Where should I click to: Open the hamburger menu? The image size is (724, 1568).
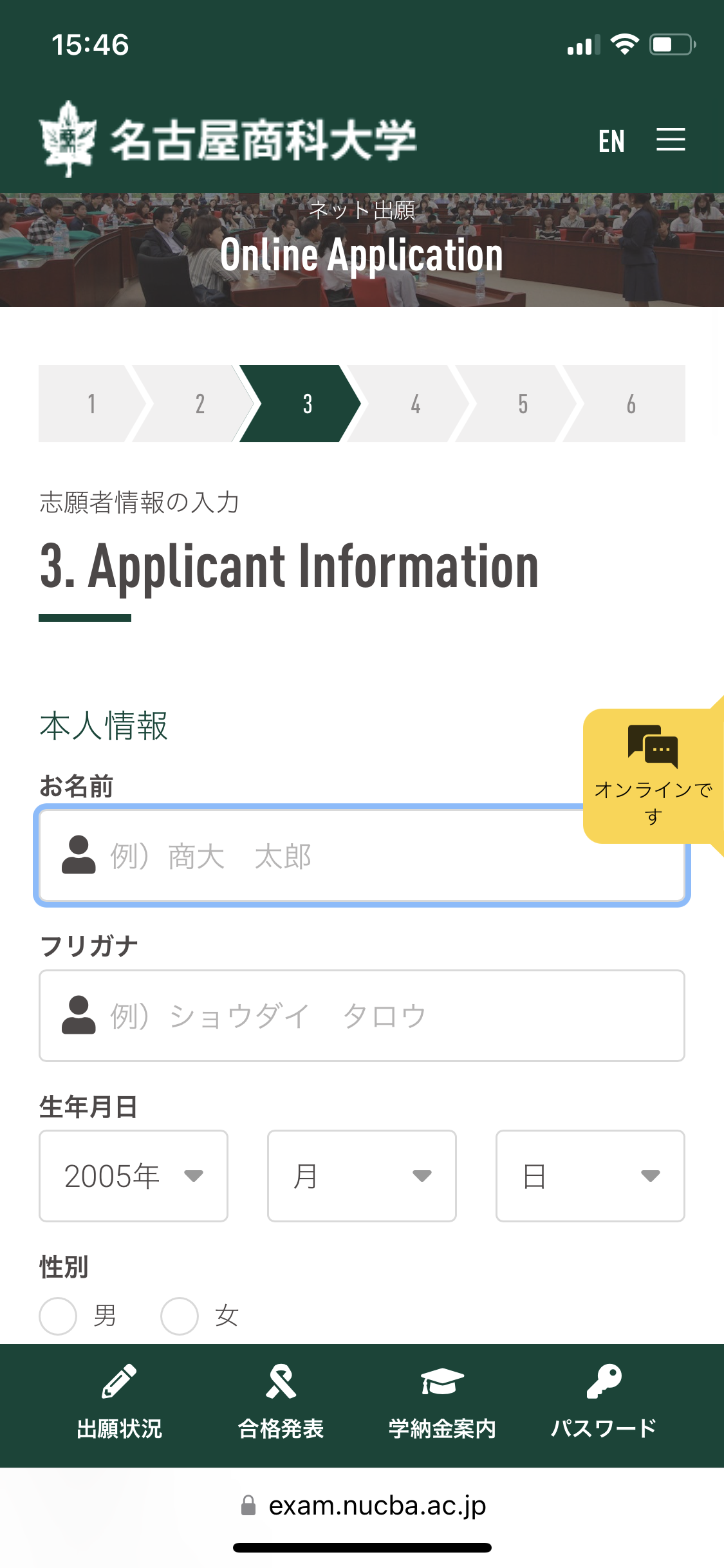point(670,140)
